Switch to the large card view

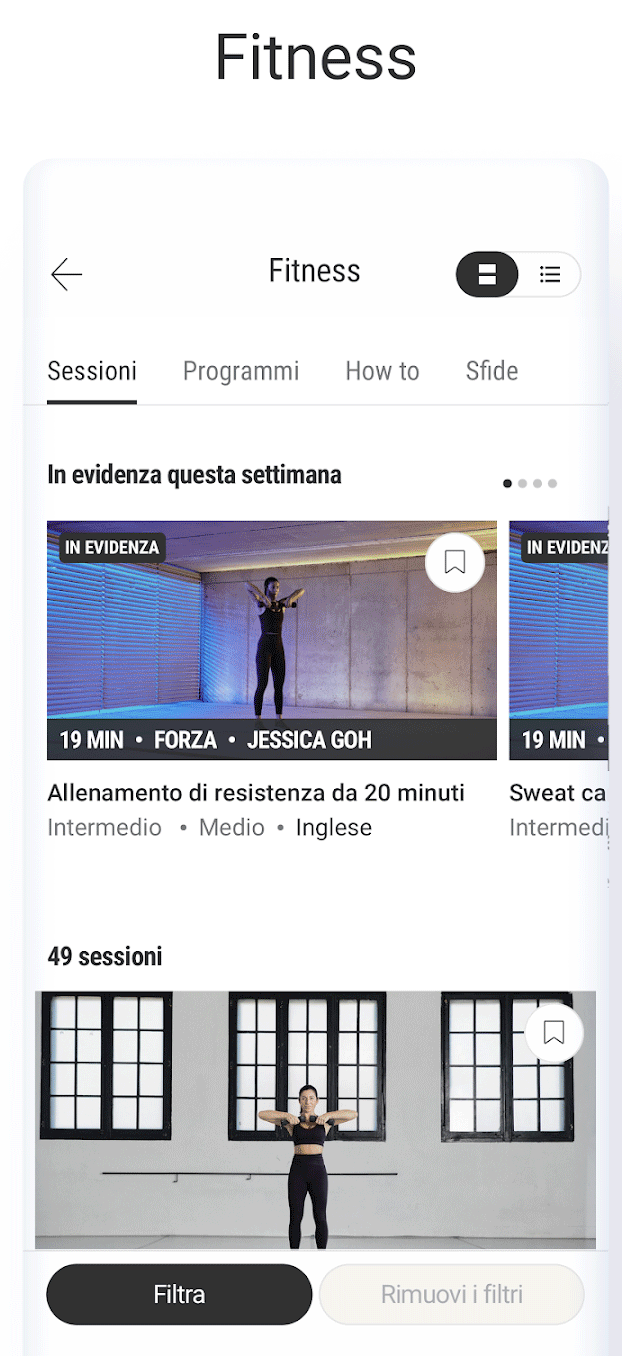tap(487, 274)
